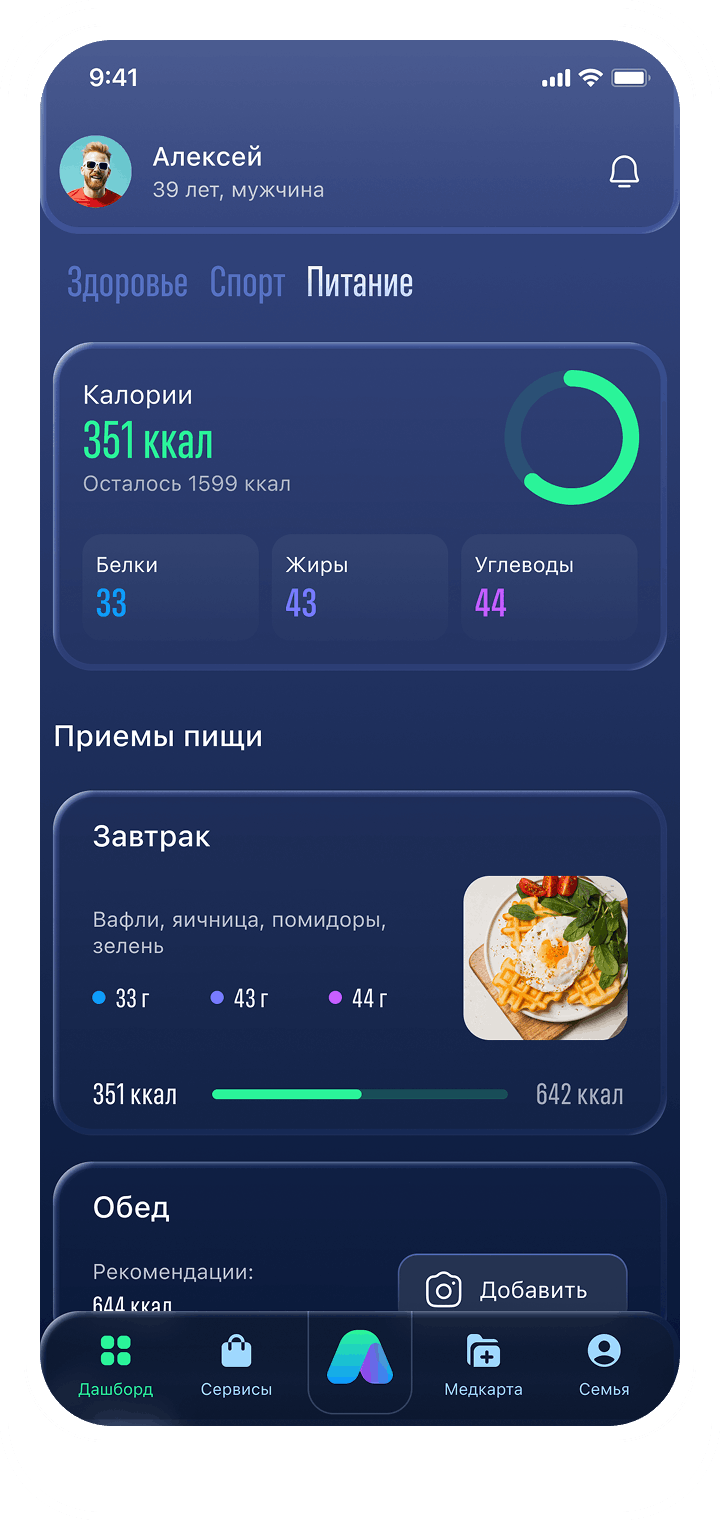Image resolution: width=720 pixels, height=1520 pixels.
Task: Switch to the Здоровье tab
Action: [x=127, y=283]
